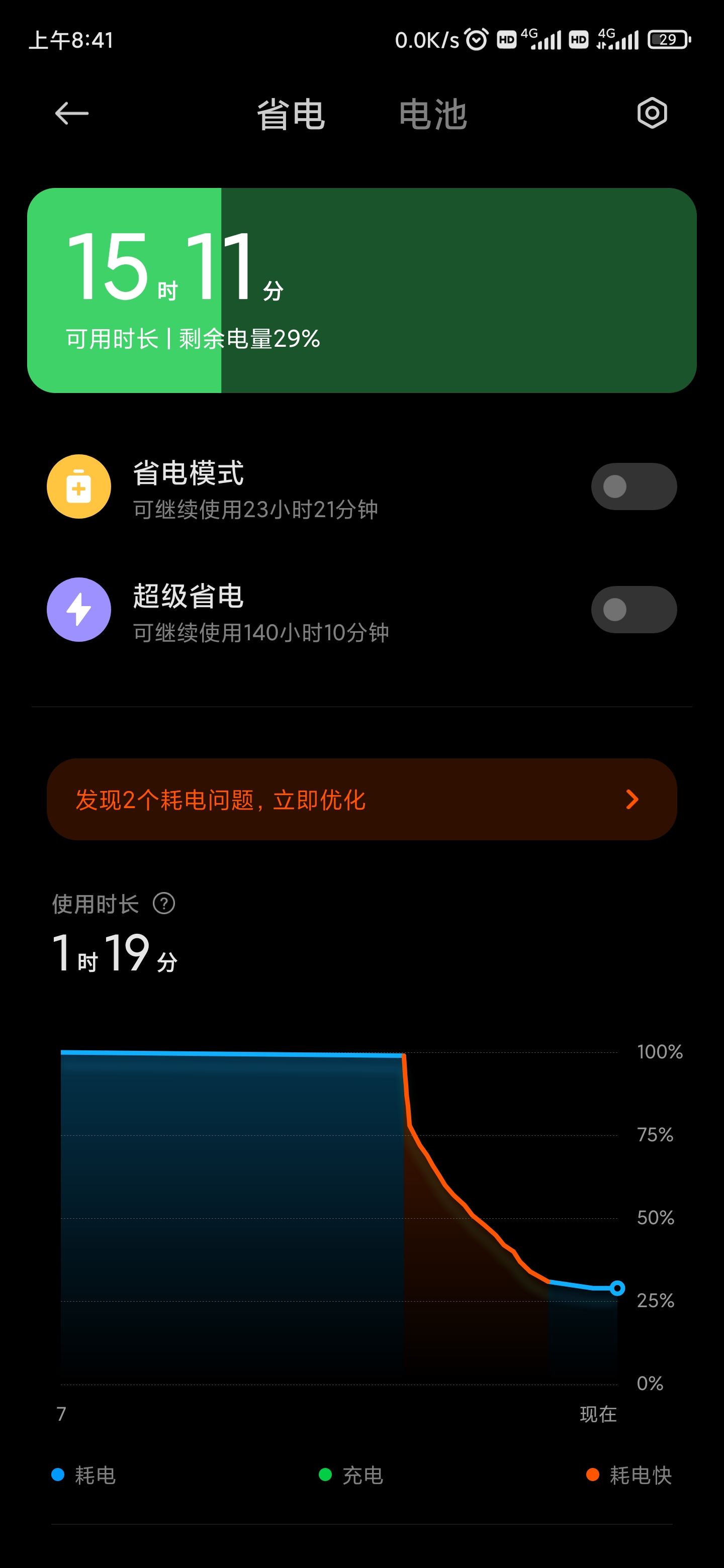
Task: Open the 15时11分 available-time battery card
Action: click(x=361, y=290)
